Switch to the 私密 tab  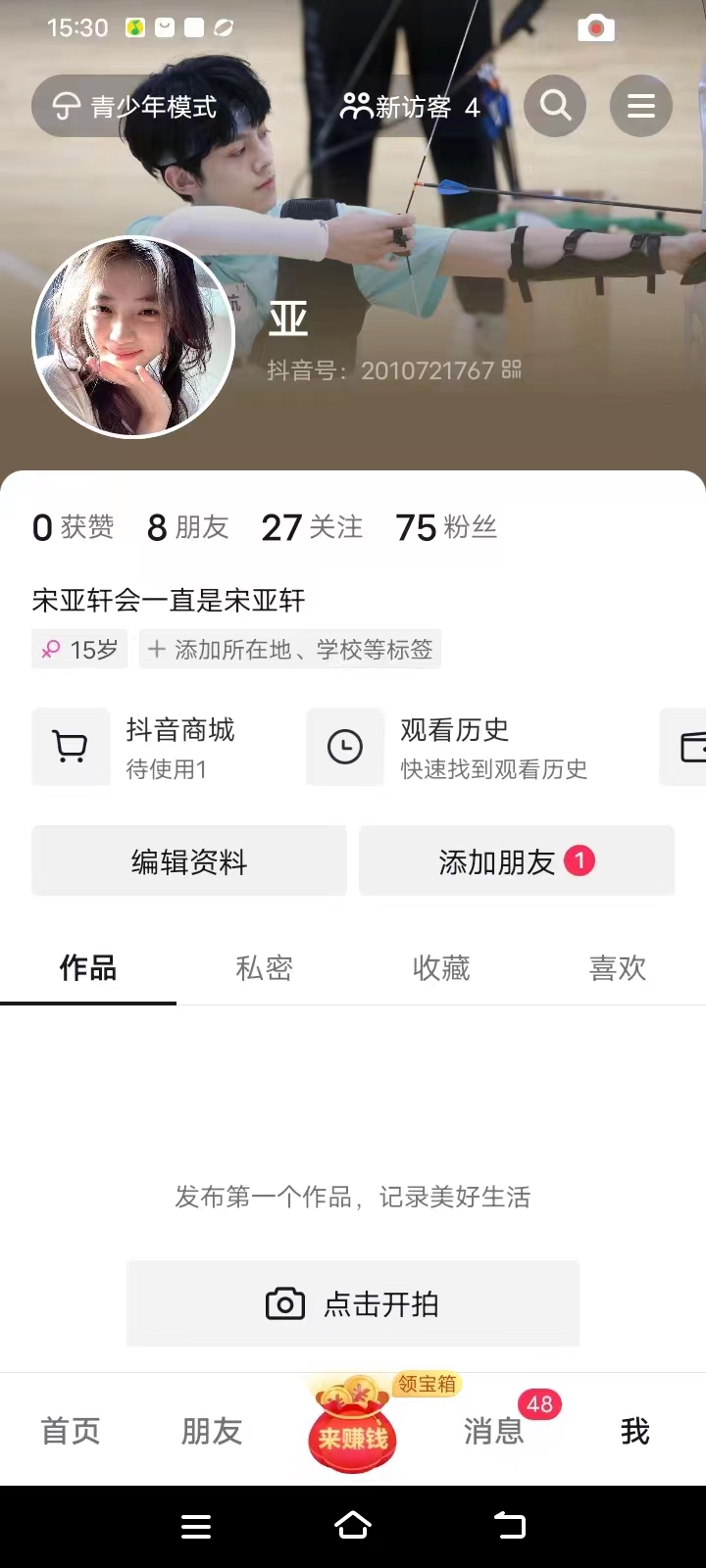click(x=264, y=968)
